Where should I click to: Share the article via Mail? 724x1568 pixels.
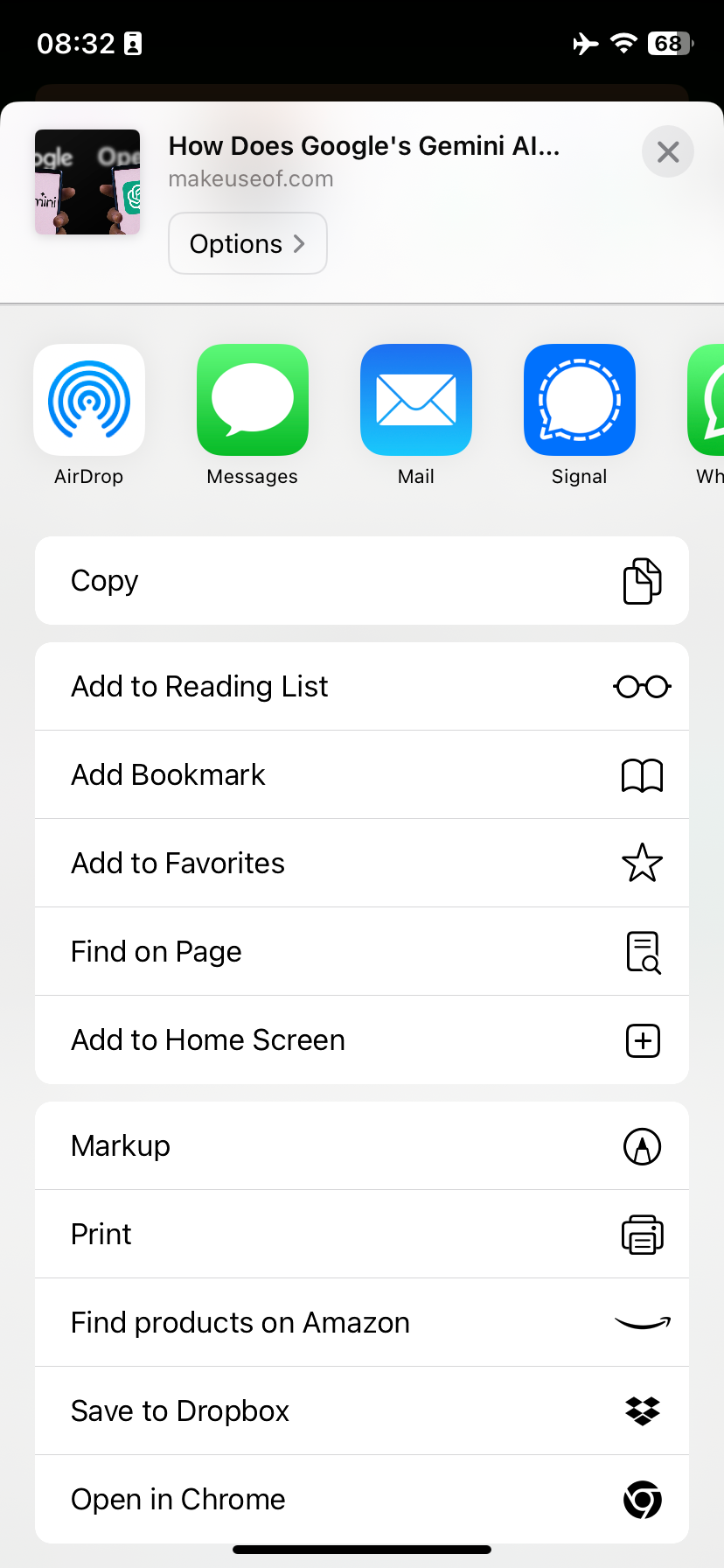tap(416, 400)
